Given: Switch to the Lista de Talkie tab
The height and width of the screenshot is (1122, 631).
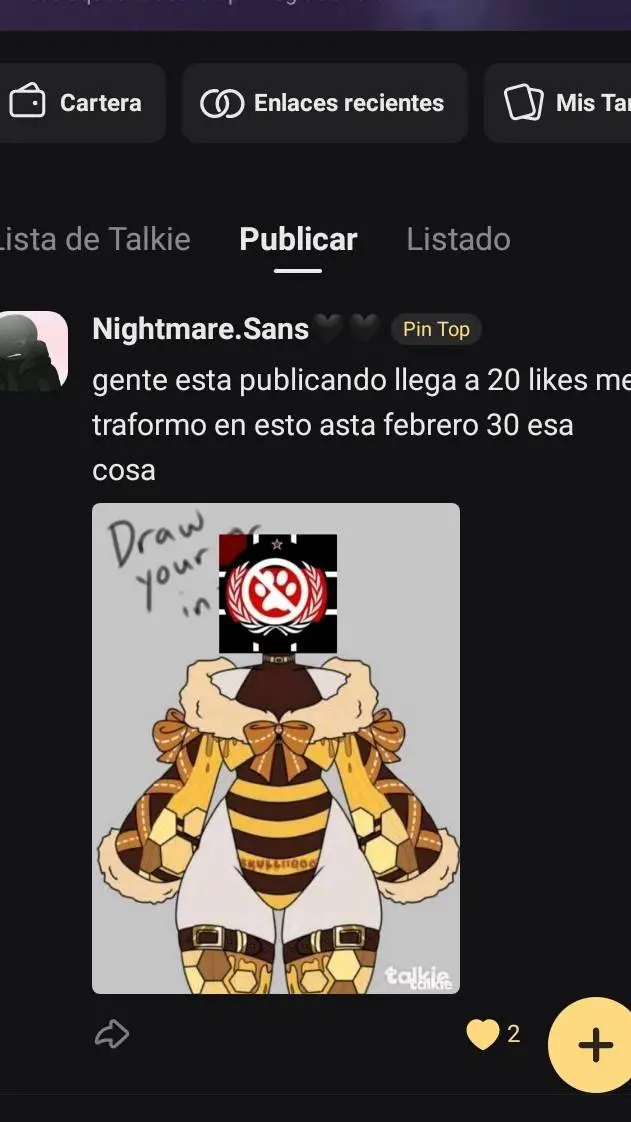Looking at the screenshot, I should tap(95, 239).
